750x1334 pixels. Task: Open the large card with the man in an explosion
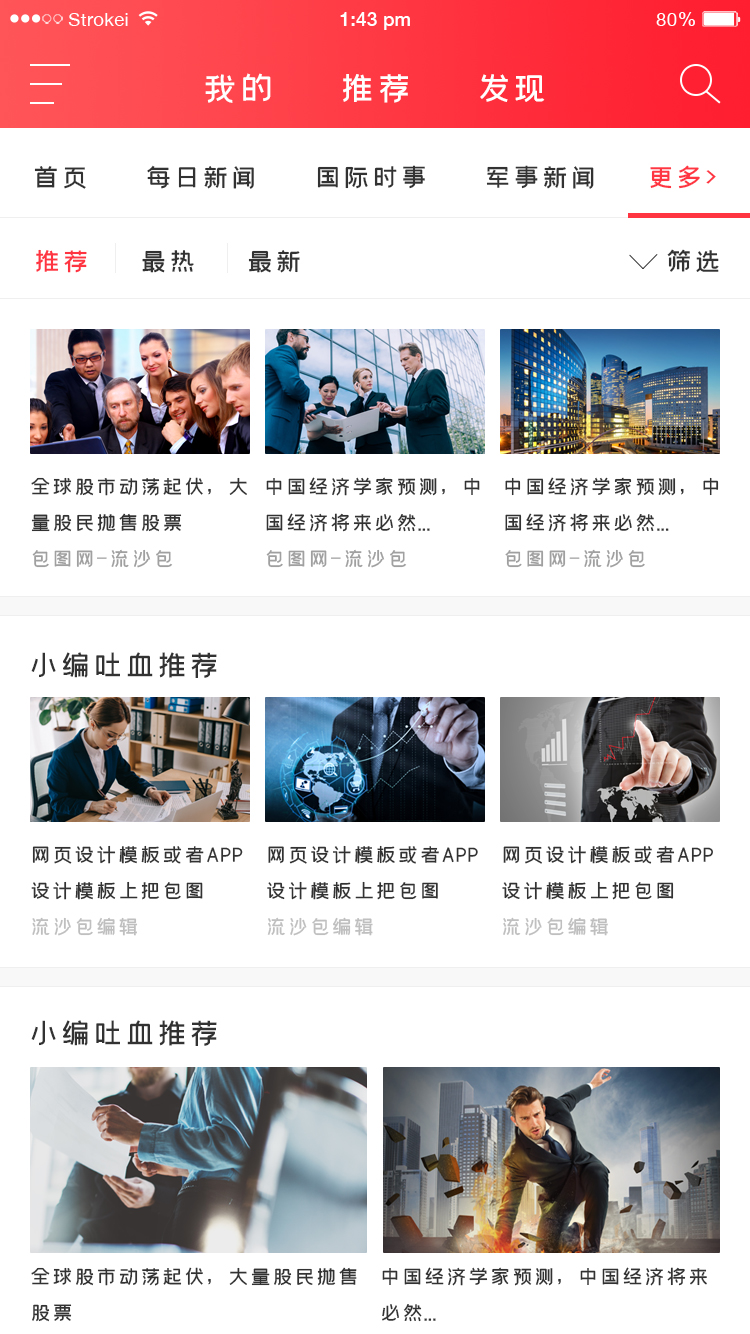pos(551,1160)
